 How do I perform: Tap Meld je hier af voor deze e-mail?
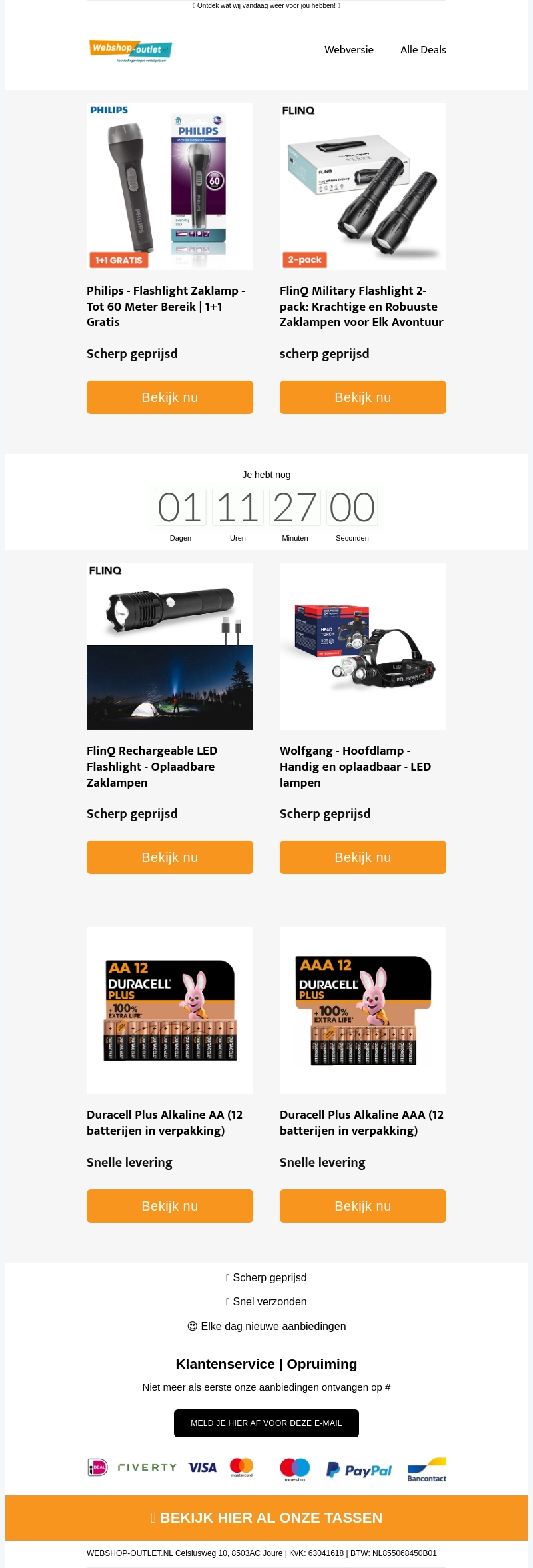(x=266, y=1423)
